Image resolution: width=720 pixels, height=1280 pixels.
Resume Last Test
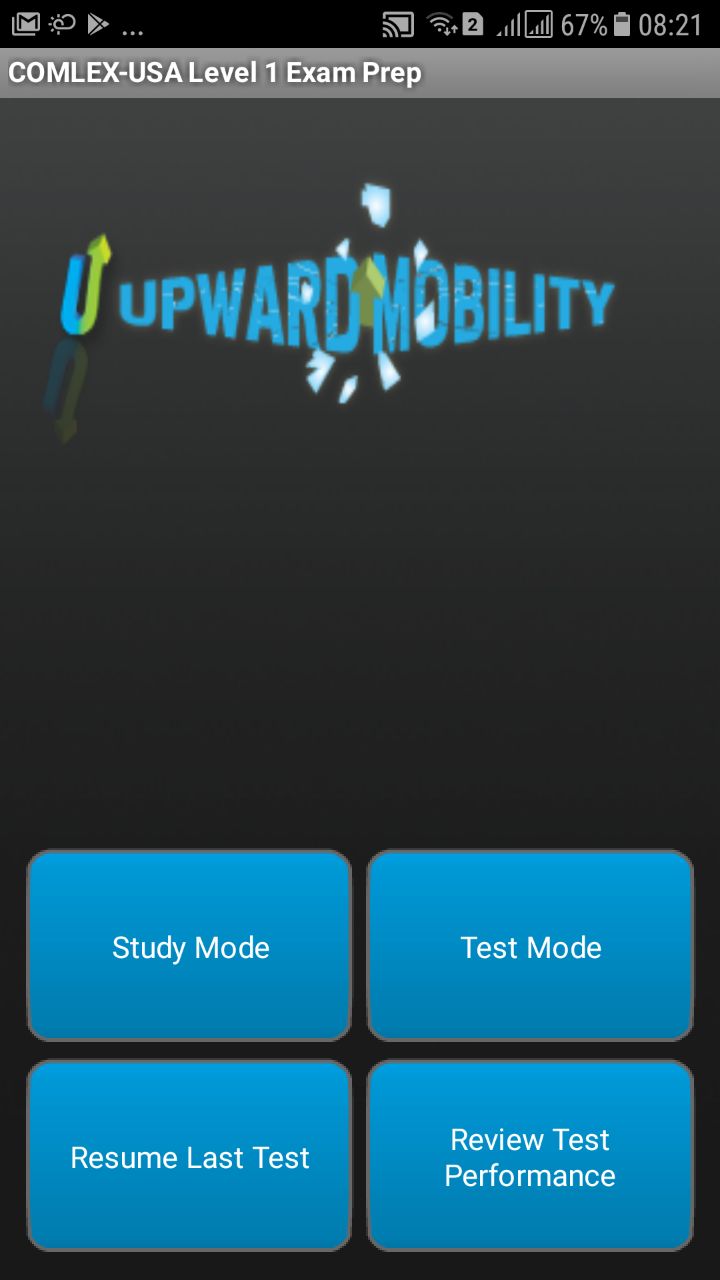tap(190, 1156)
